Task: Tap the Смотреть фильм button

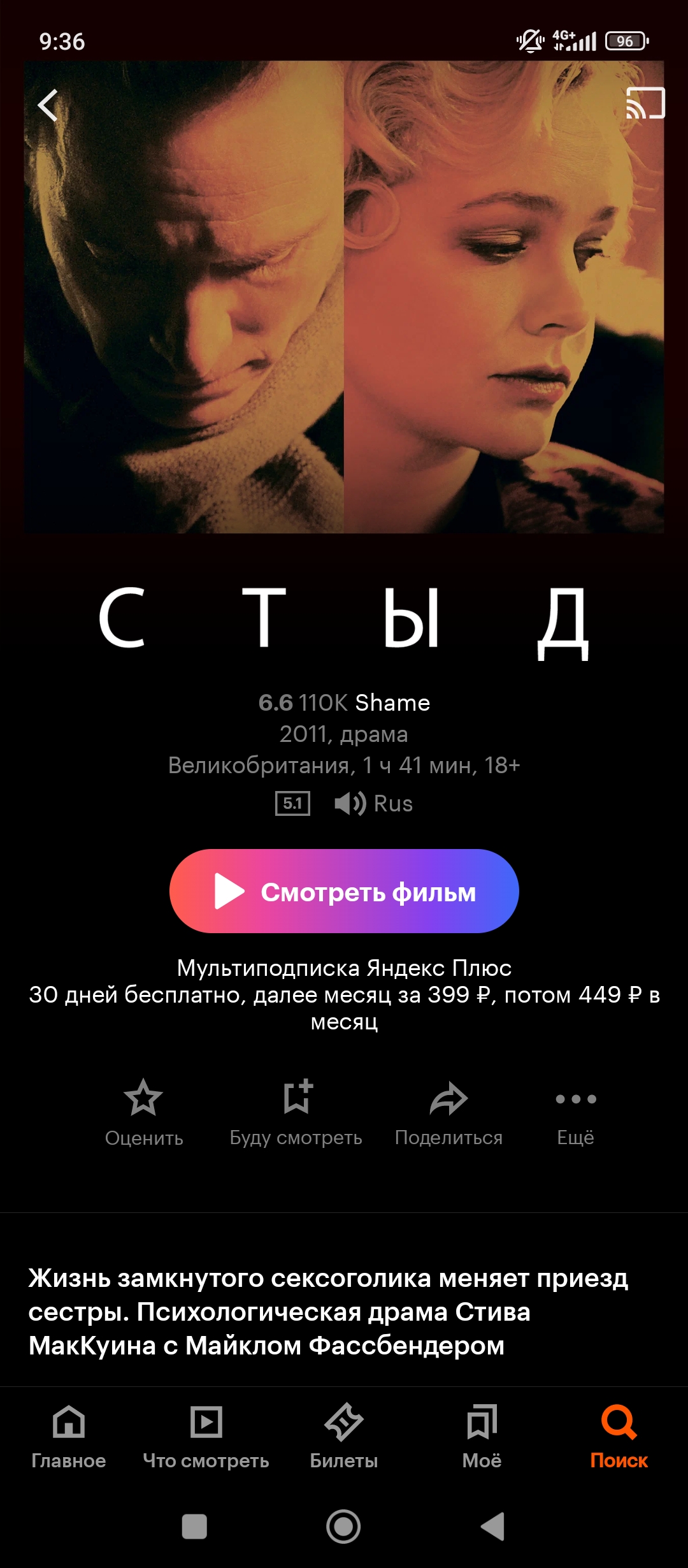Action: click(344, 891)
